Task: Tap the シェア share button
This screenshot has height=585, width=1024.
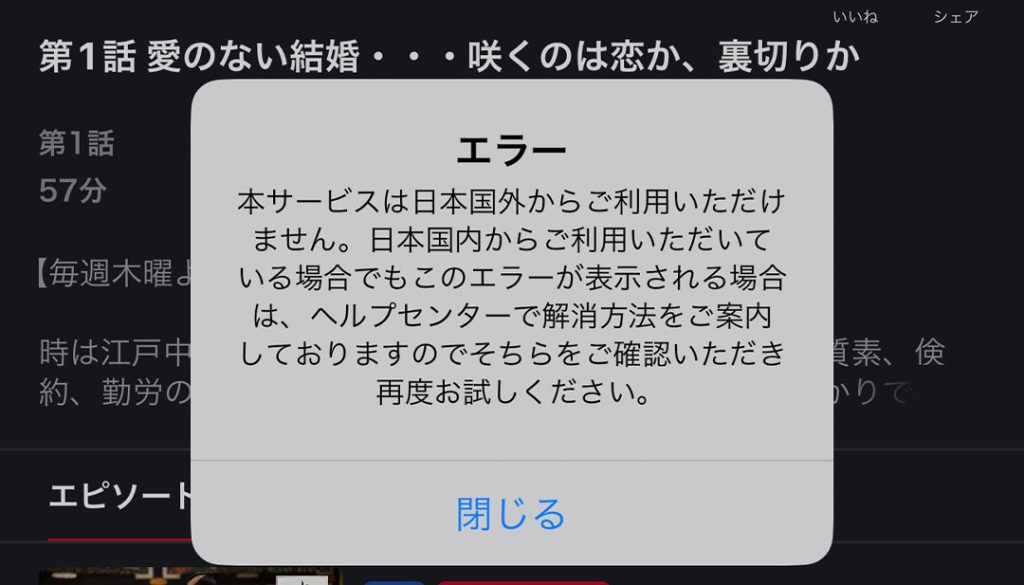Action: (x=955, y=16)
